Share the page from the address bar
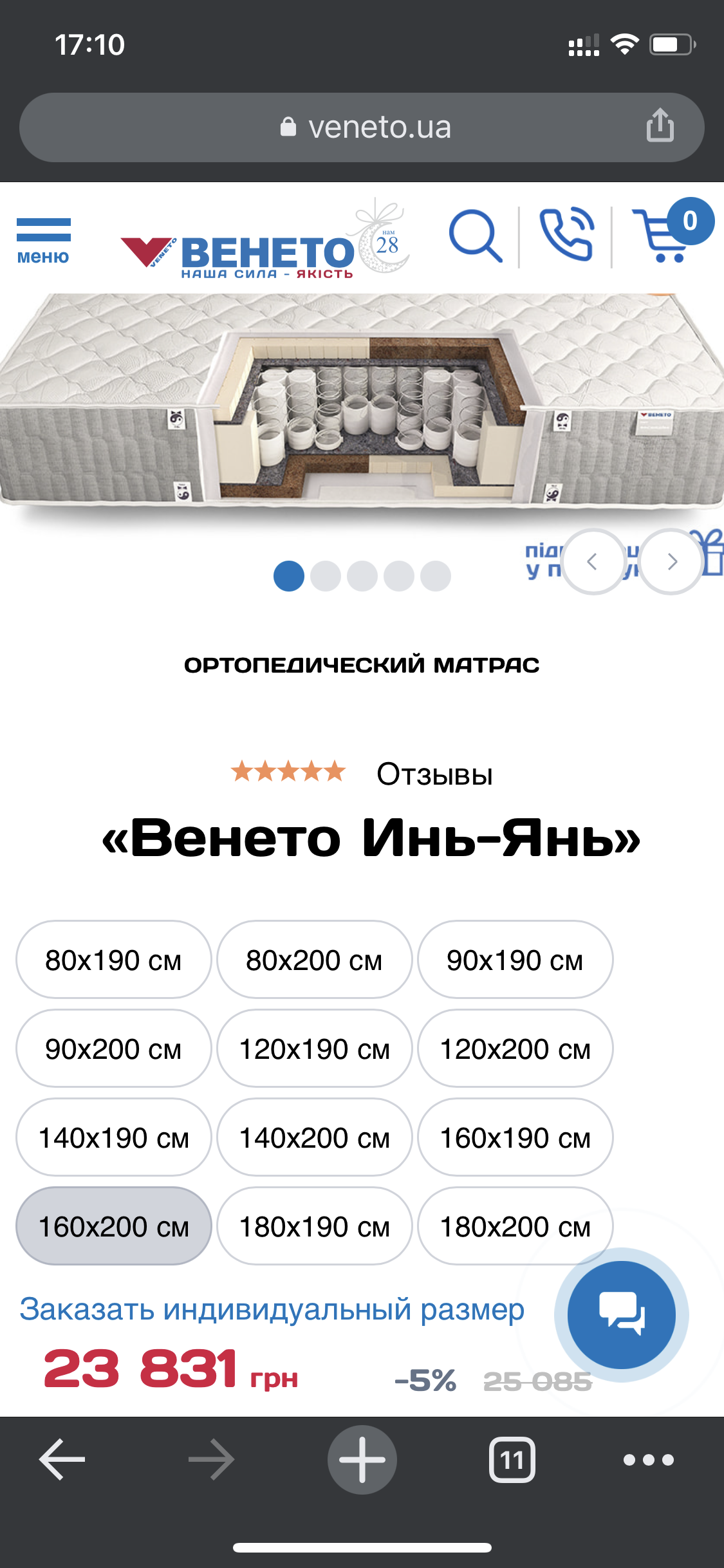Image resolution: width=724 pixels, height=1568 pixels. 660,126
